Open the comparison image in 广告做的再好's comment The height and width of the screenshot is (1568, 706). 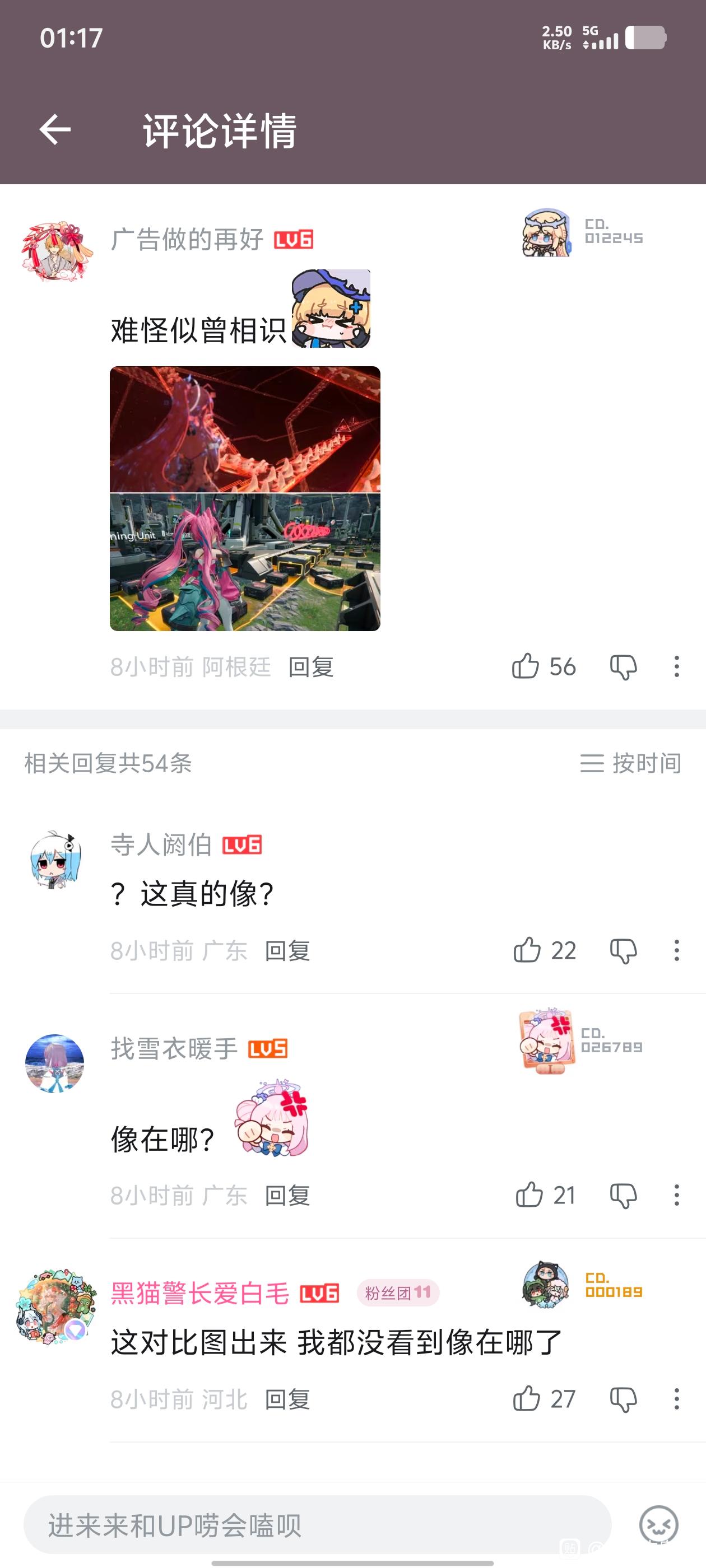(245, 498)
